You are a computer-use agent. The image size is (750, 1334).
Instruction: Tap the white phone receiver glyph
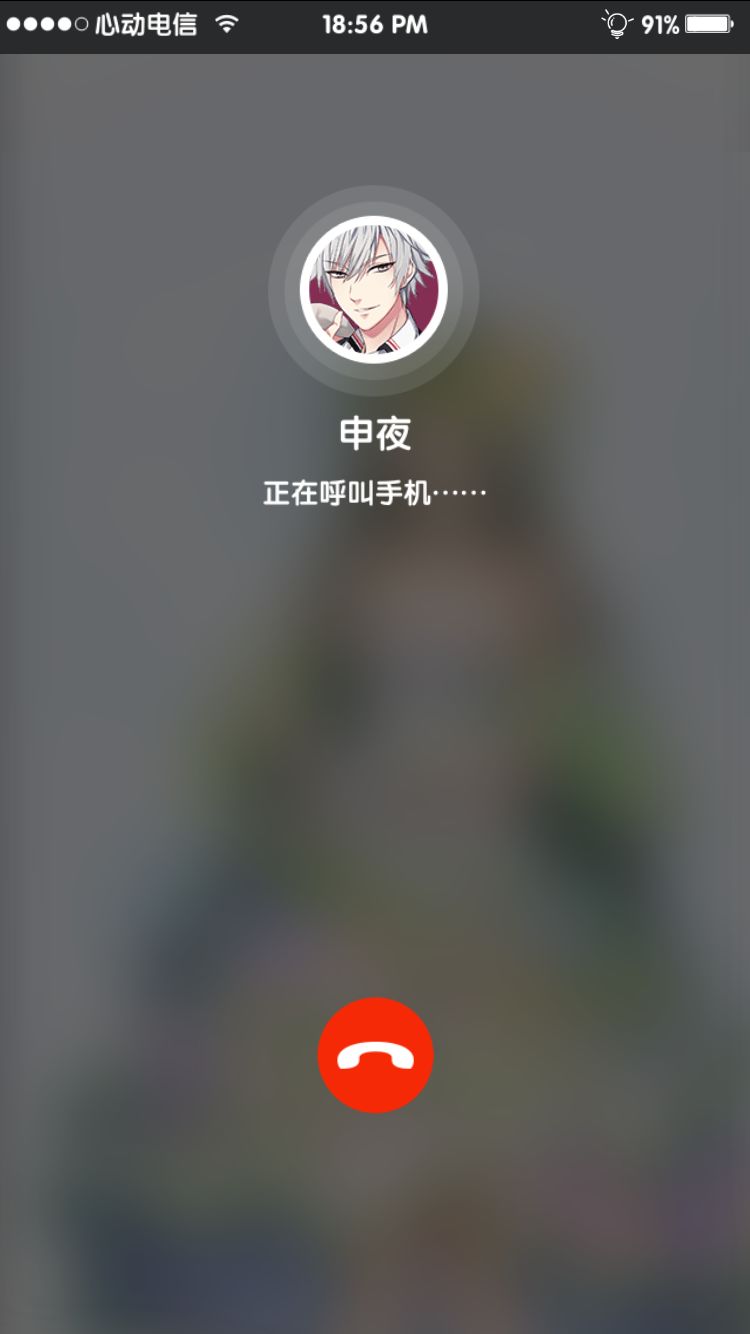(375, 1055)
